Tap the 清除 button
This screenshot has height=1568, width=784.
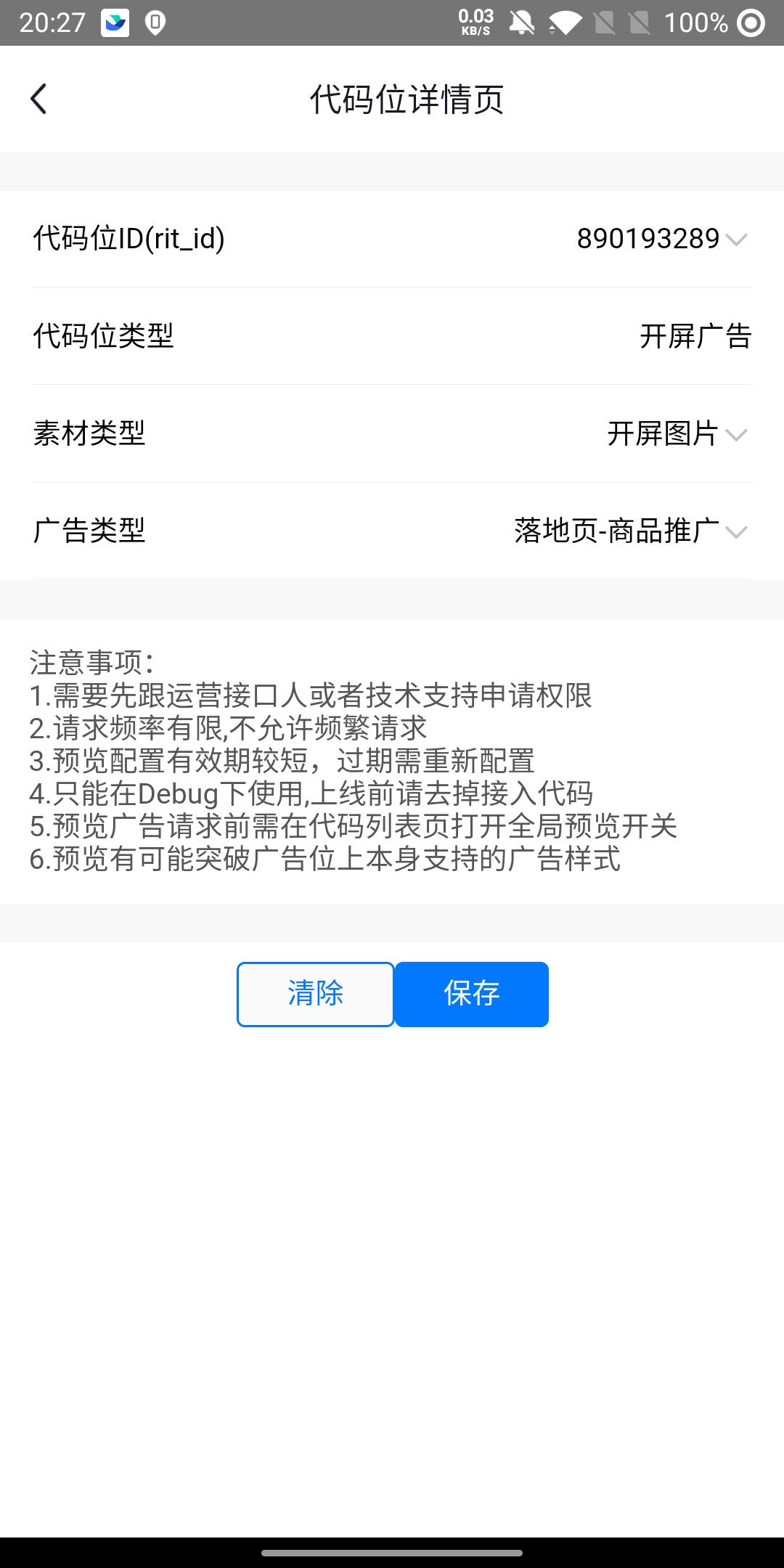(x=315, y=994)
